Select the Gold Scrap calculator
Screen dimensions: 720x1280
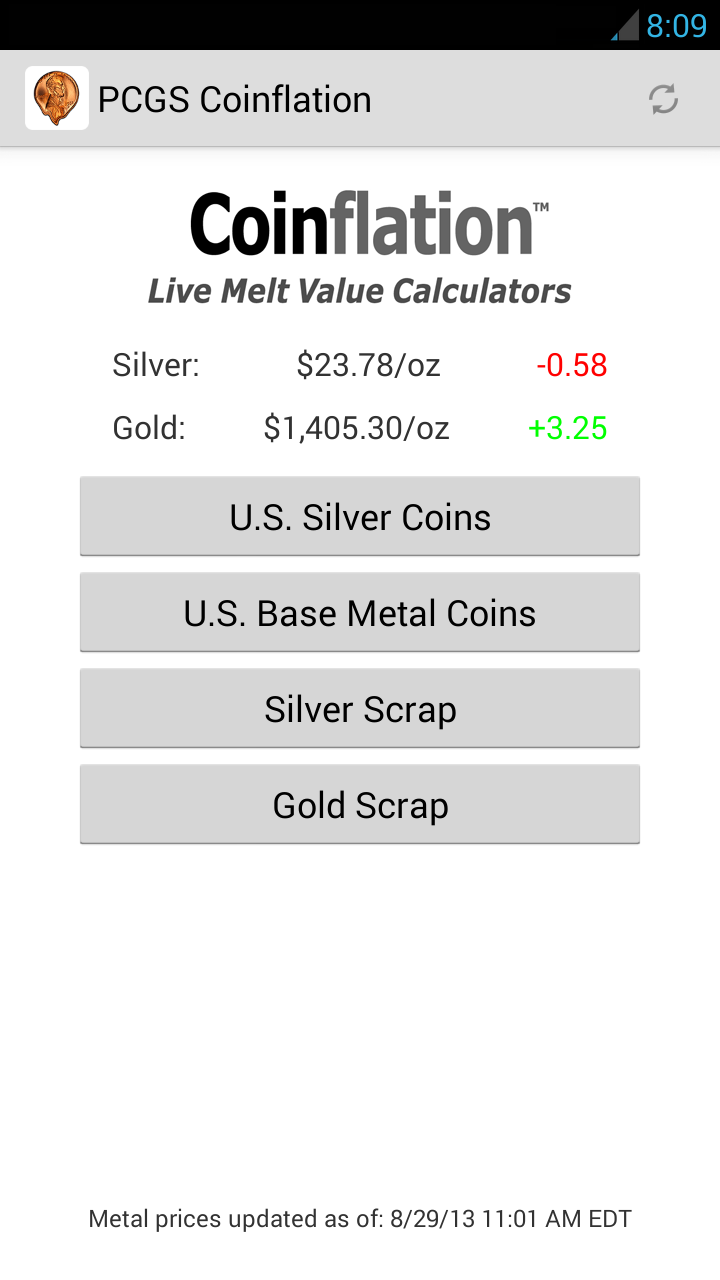(360, 804)
